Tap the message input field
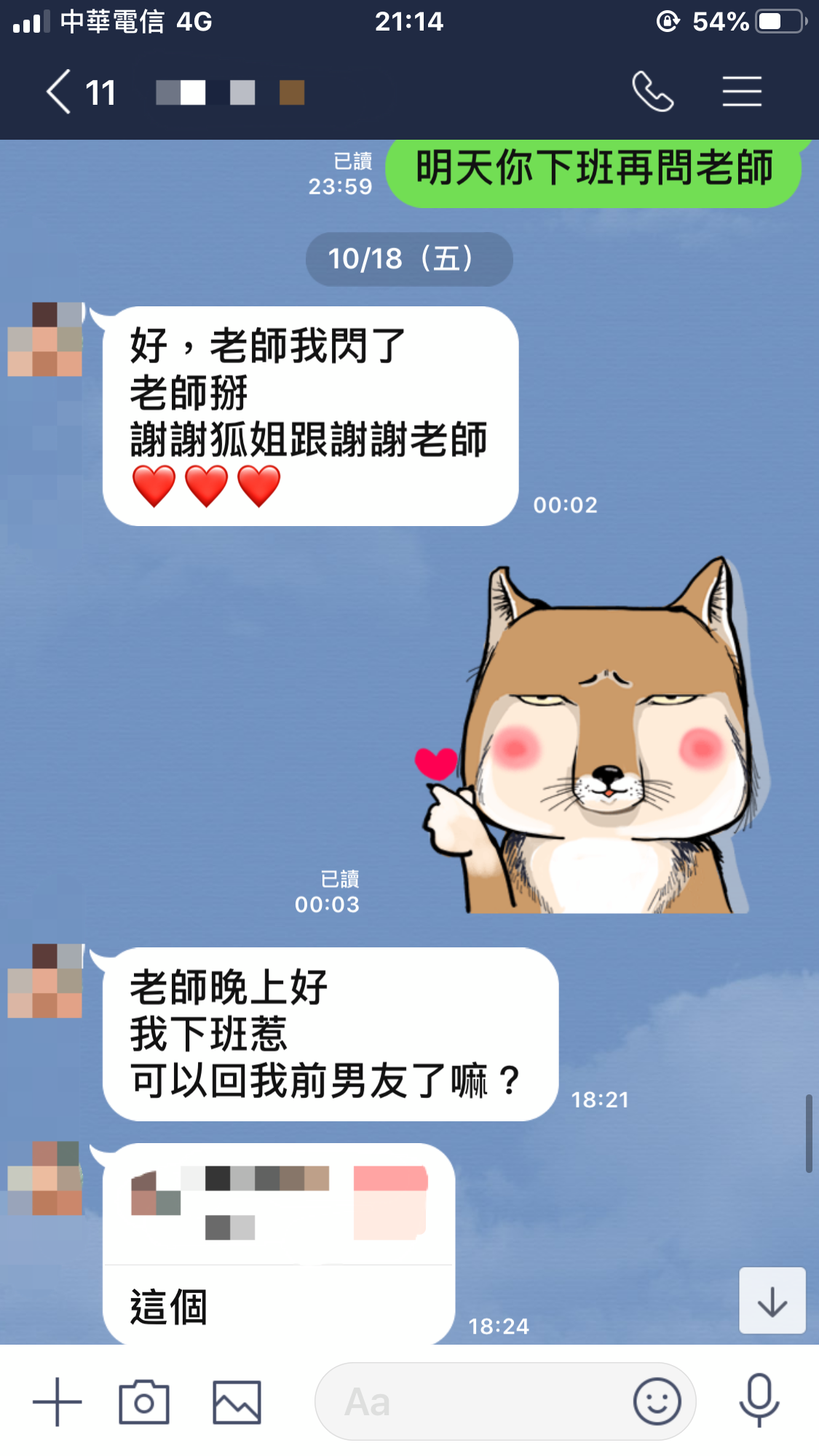Viewport: 819px width, 1456px height. [x=473, y=1401]
